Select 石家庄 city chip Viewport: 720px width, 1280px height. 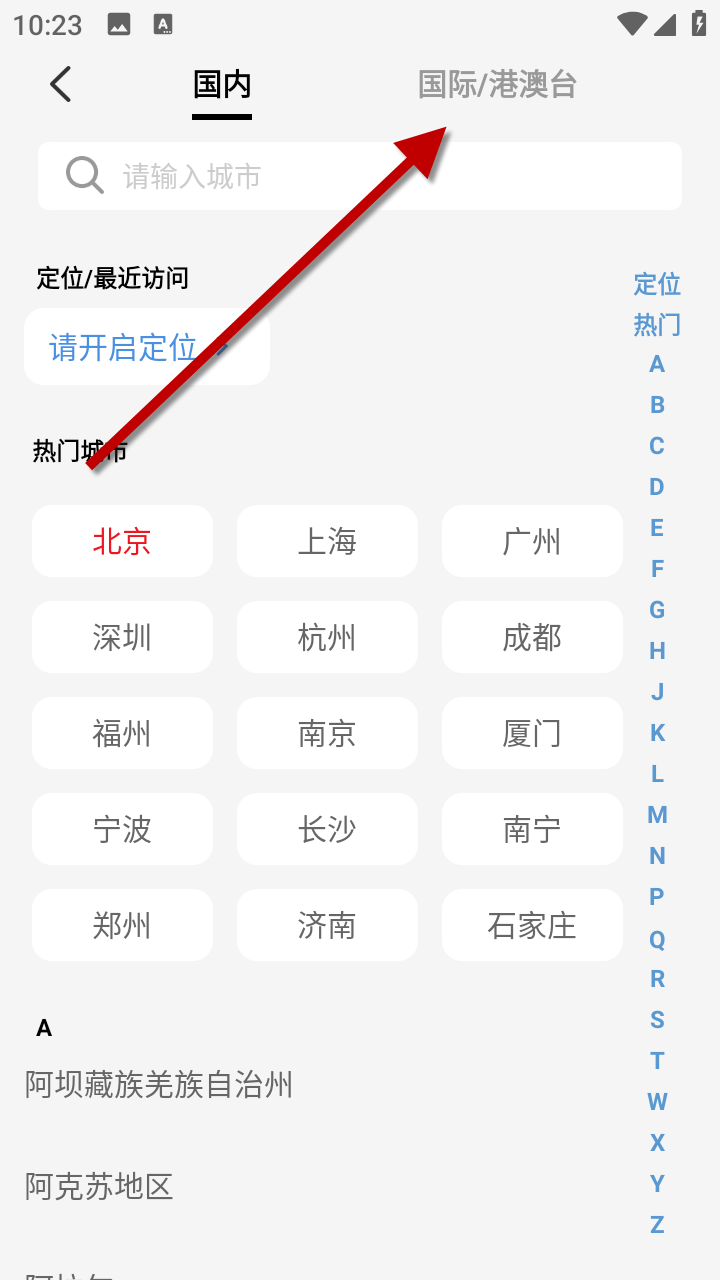(532, 925)
